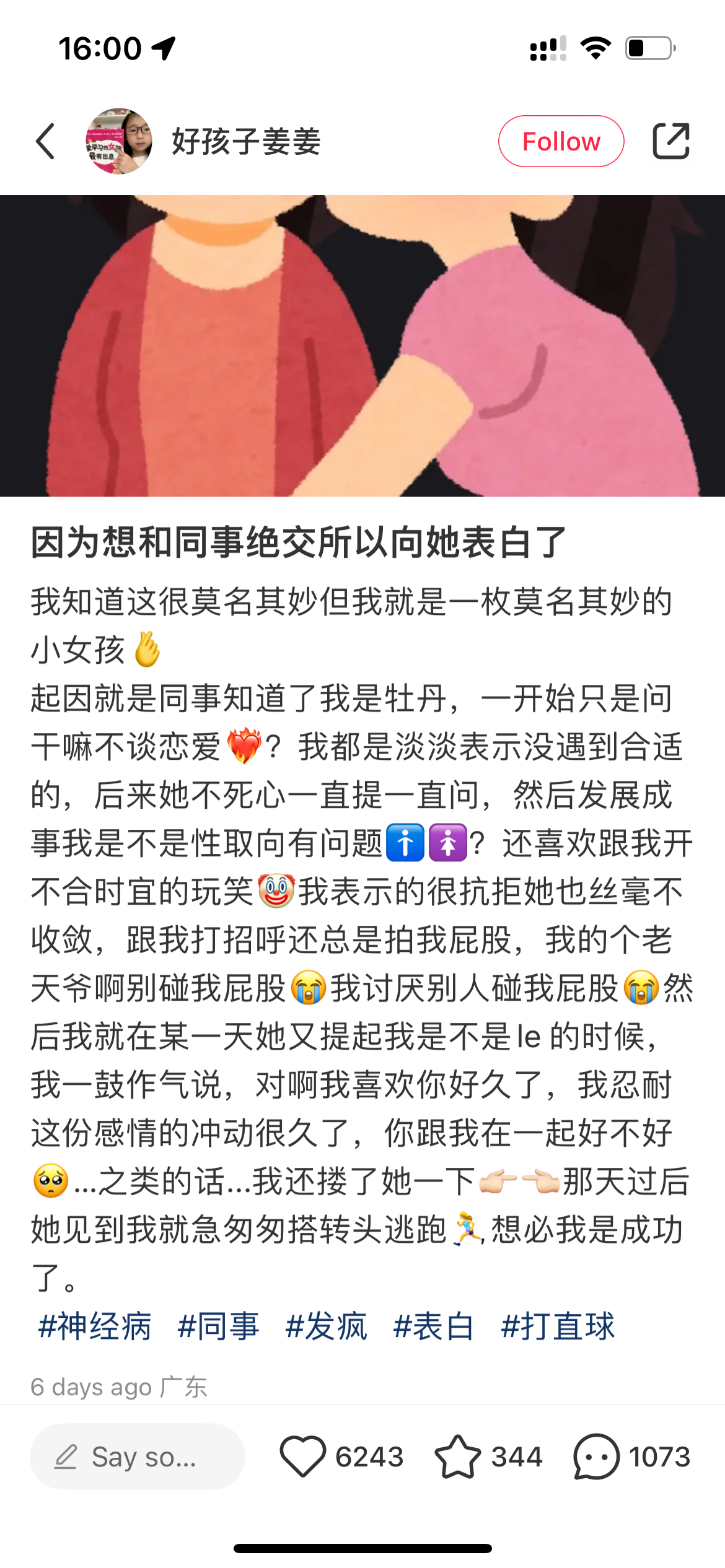Save the post with the star
Viewport: 725px width, 1568px height.
pos(458,1457)
